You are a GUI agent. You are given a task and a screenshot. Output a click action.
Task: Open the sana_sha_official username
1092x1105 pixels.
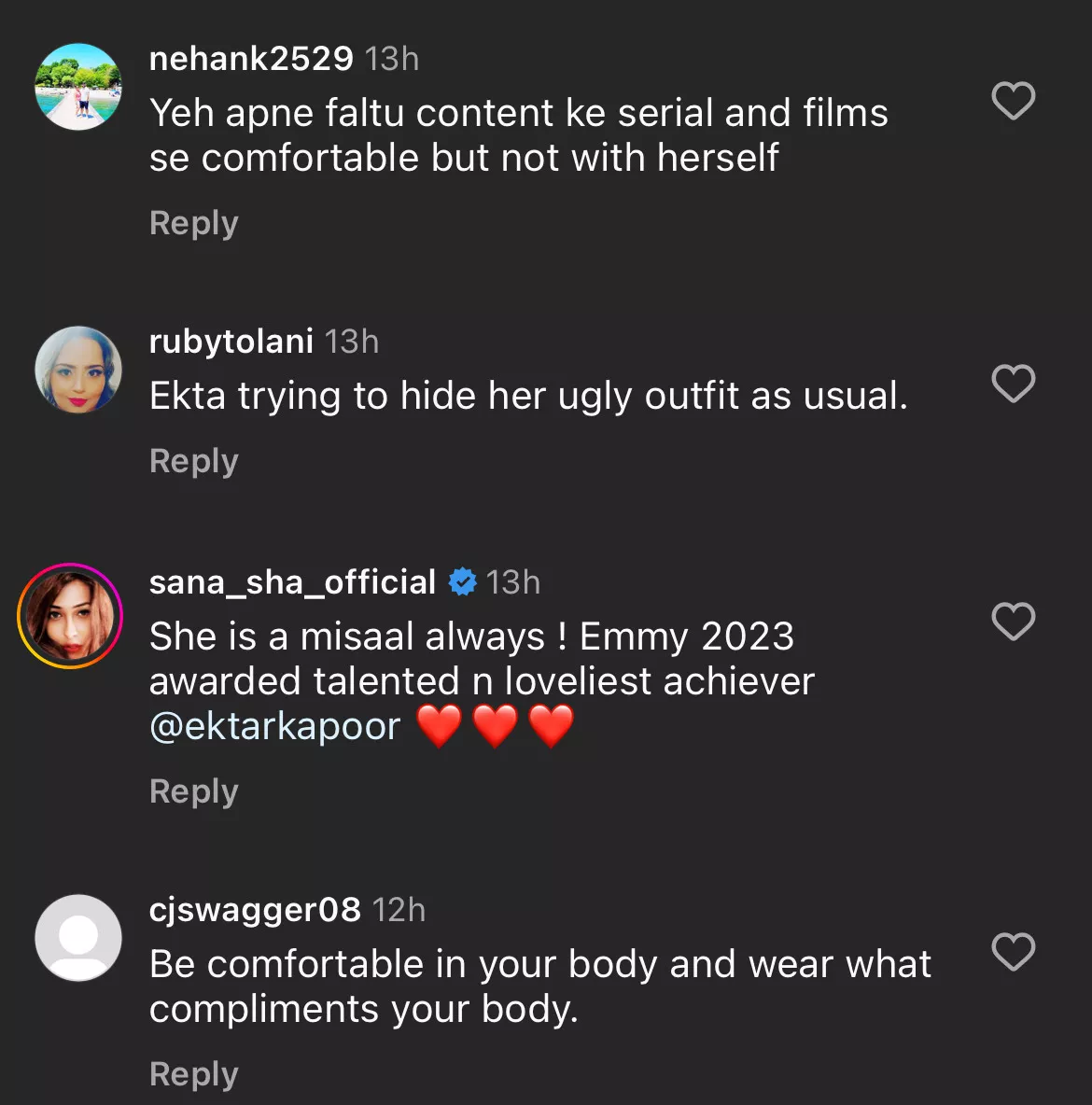pyautogui.click(x=292, y=582)
